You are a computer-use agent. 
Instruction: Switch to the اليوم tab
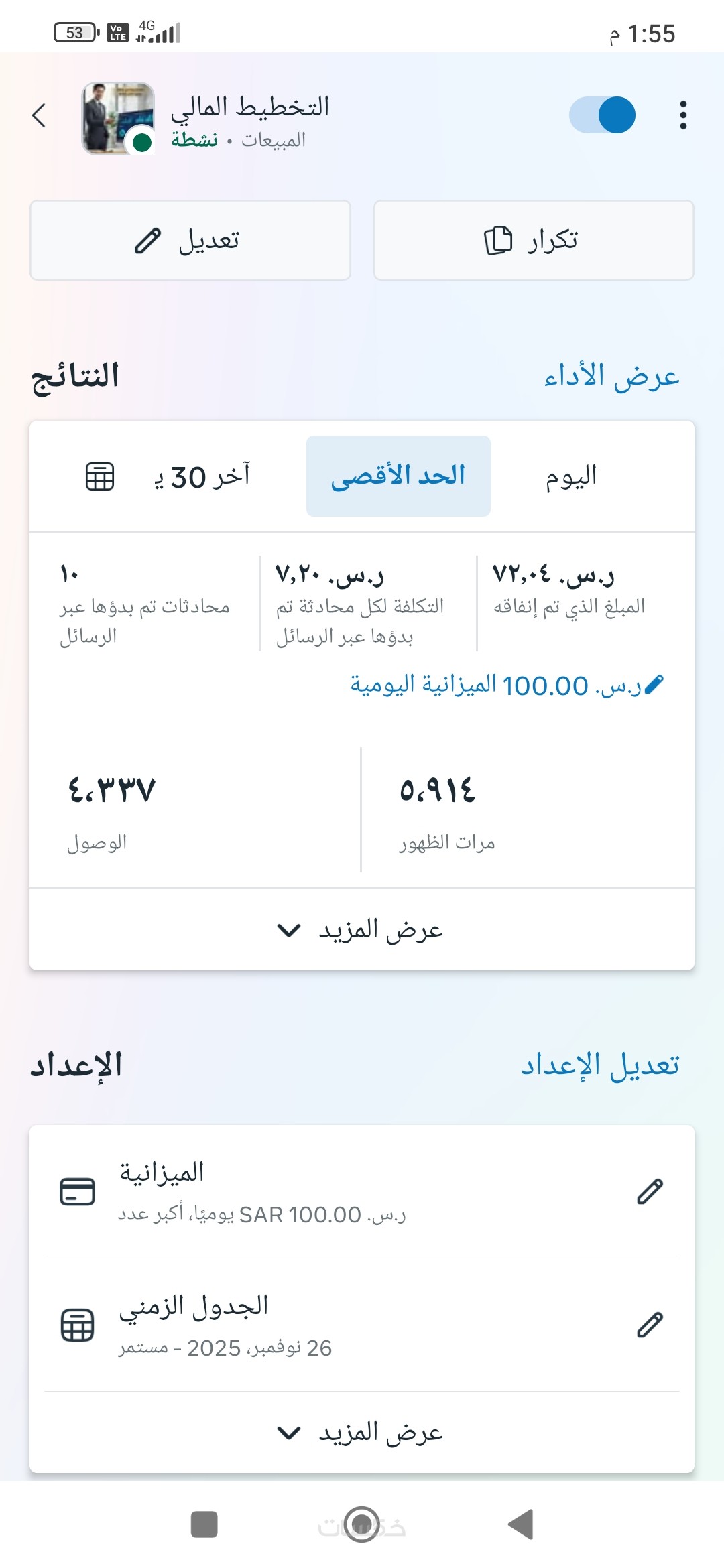tap(570, 476)
